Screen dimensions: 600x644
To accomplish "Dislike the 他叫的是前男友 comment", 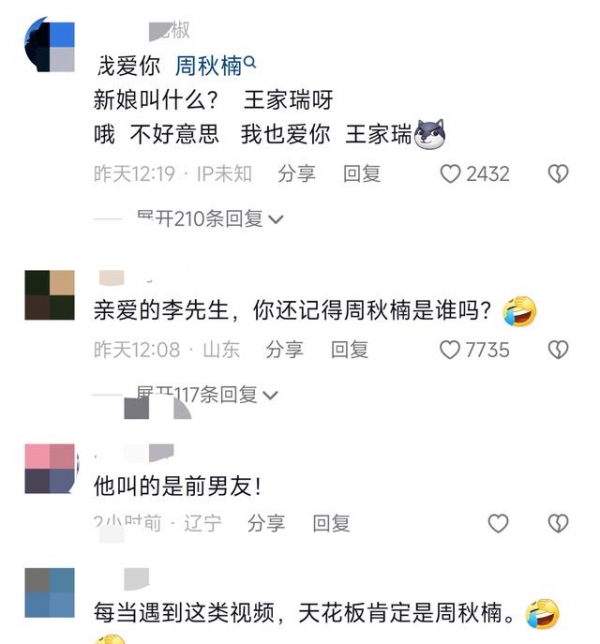I will click(x=558, y=523).
